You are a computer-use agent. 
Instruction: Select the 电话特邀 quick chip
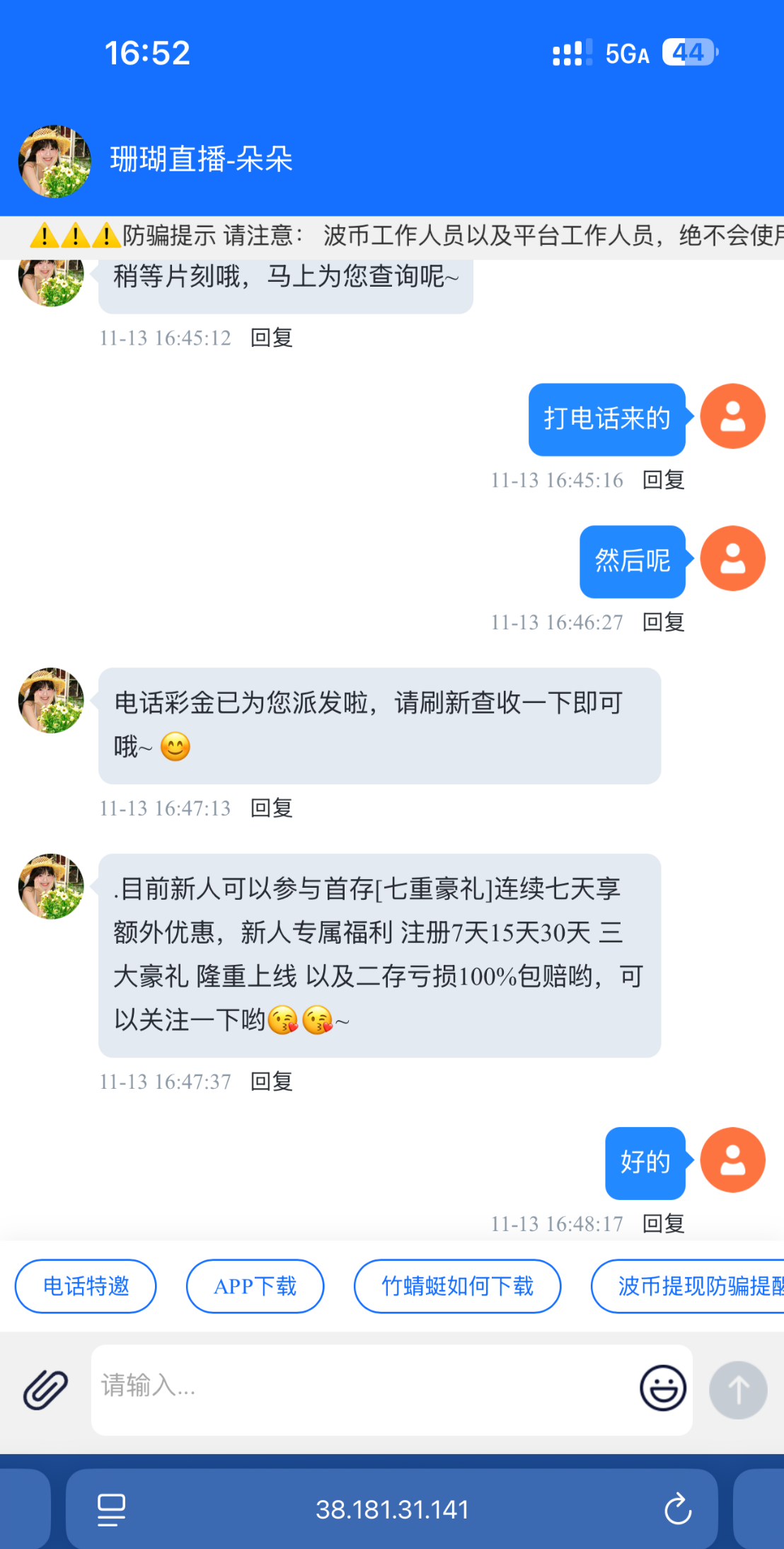pos(86,1286)
